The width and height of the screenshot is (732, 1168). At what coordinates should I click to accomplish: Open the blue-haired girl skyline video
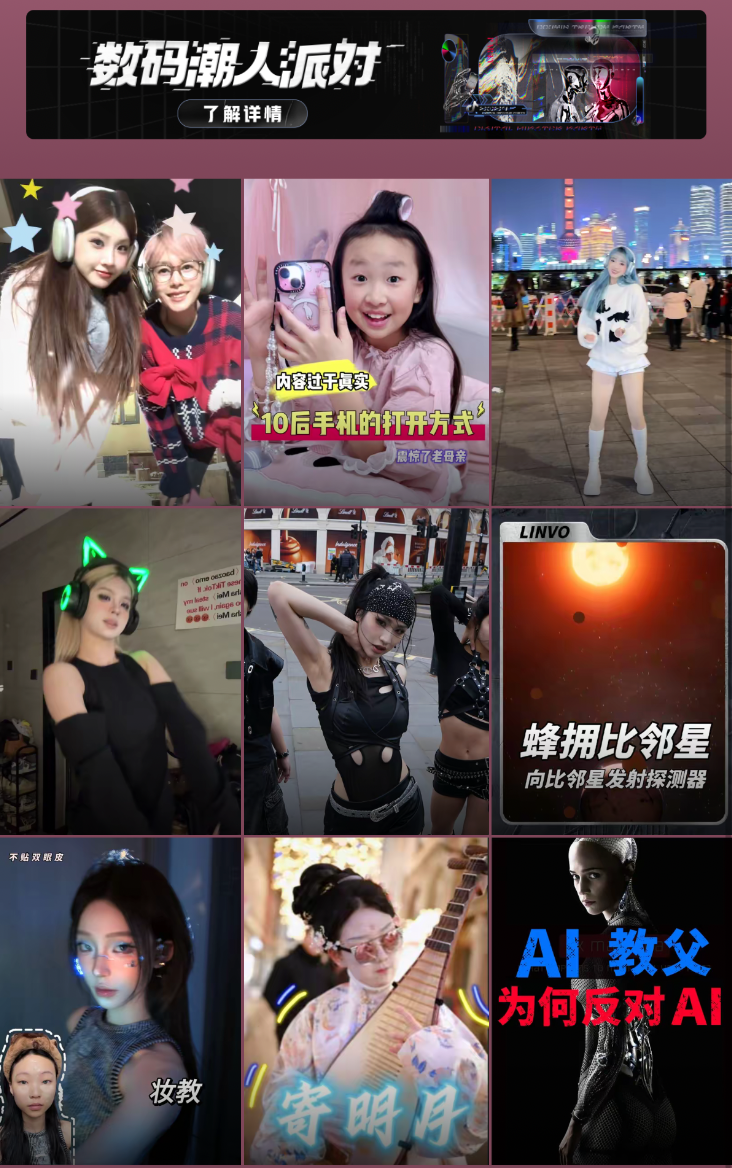click(x=611, y=342)
